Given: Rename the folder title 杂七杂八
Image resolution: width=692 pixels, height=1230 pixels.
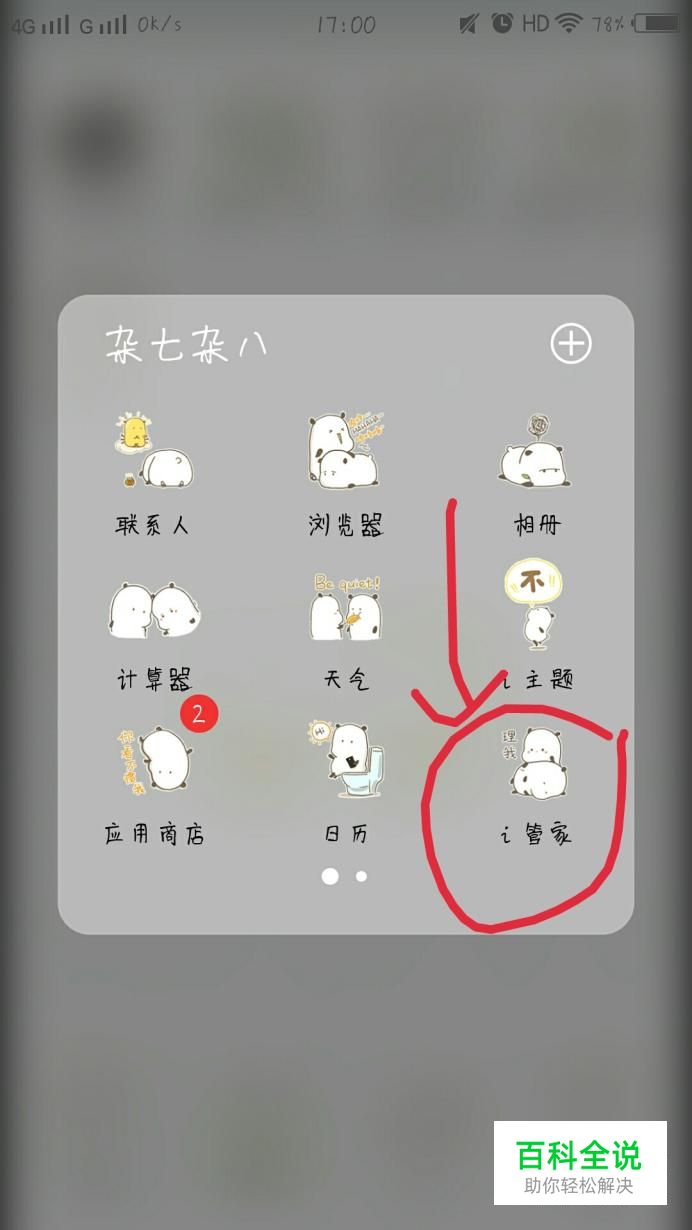Looking at the screenshot, I should click(186, 346).
